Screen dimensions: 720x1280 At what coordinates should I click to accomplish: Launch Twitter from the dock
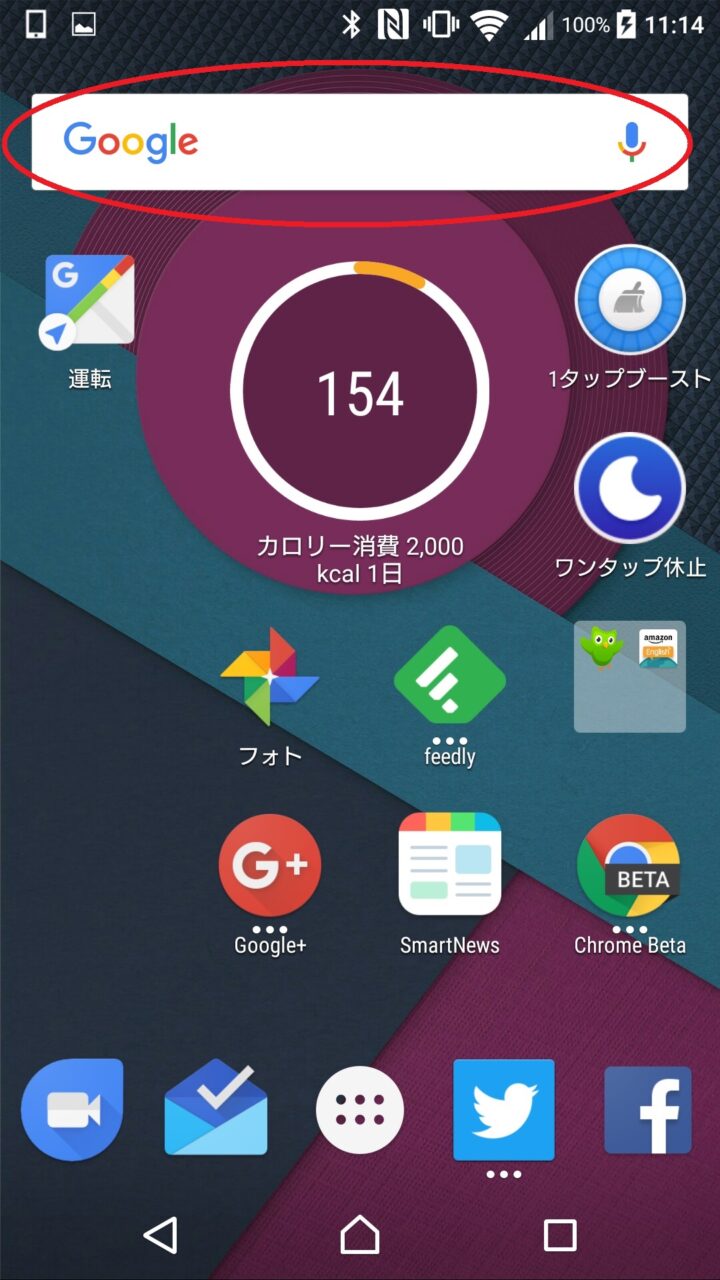[x=504, y=1110]
